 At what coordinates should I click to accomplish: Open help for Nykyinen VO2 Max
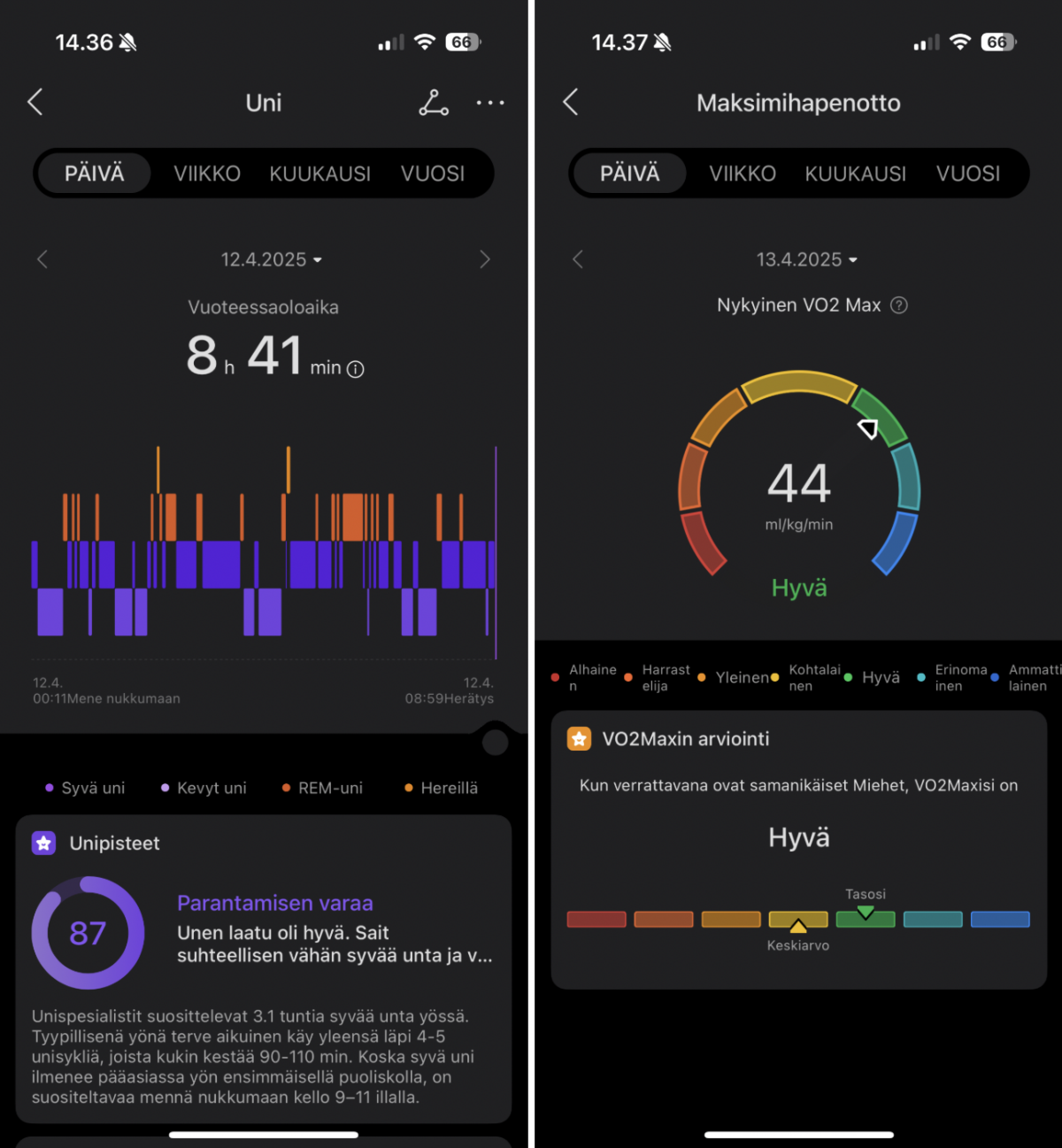899,305
